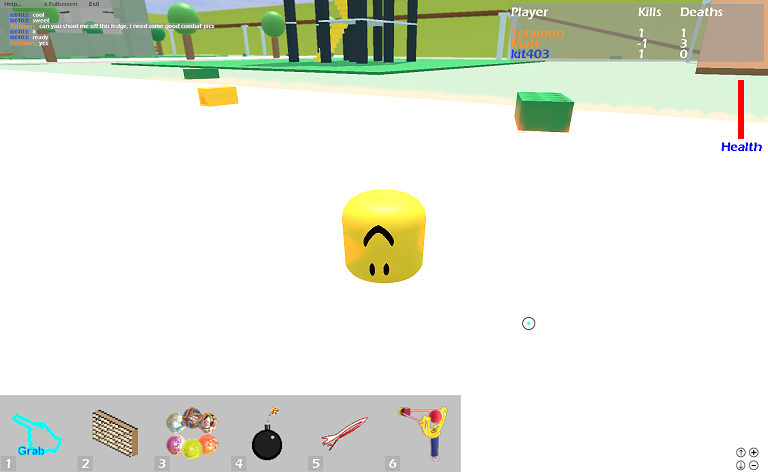Zoom the camera in with plus
The height and width of the screenshot is (472, 768).
[754, 452]
